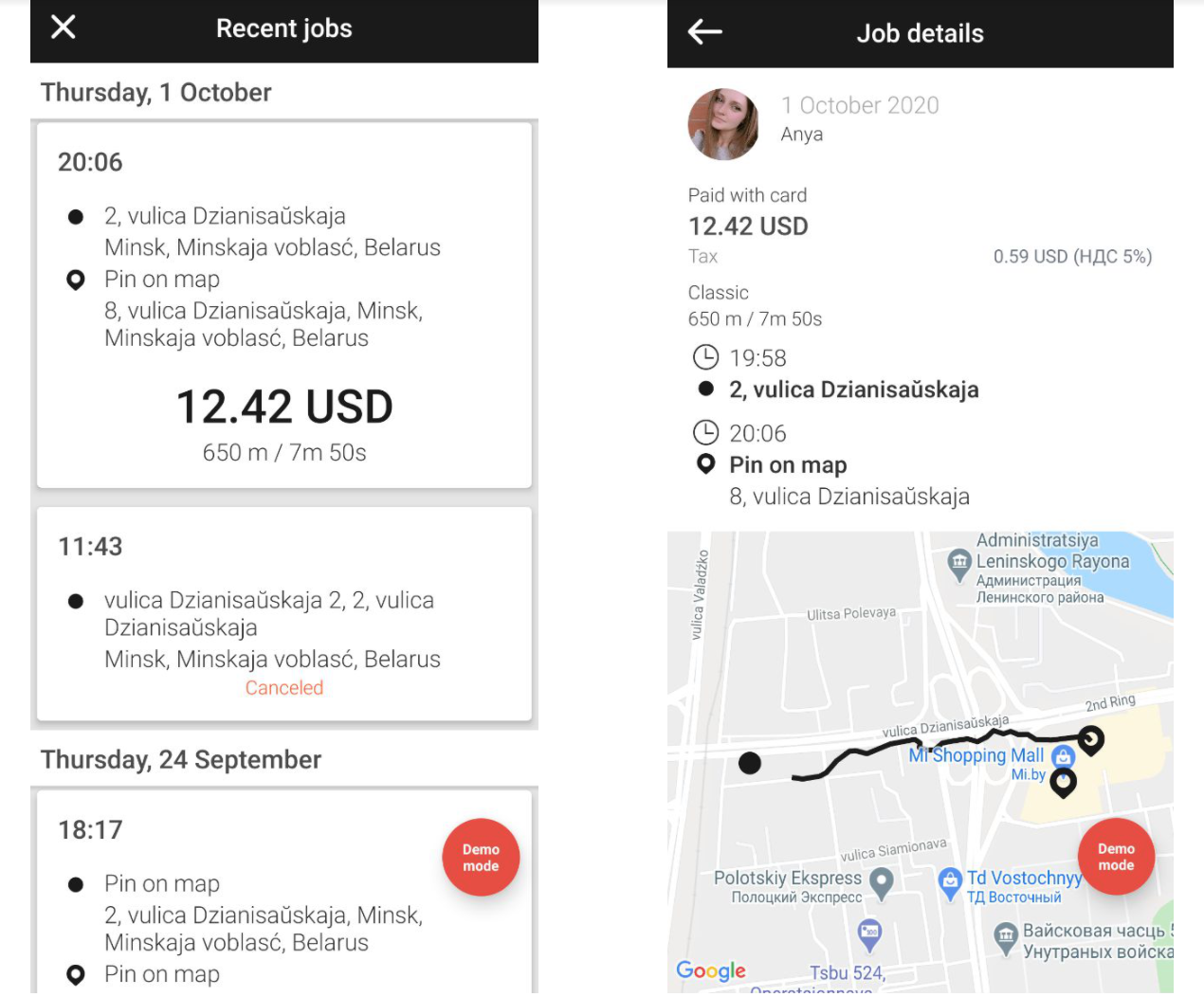Go back from Job details
The height and width of the screenshot is (997, 1204).
(704, 33)
